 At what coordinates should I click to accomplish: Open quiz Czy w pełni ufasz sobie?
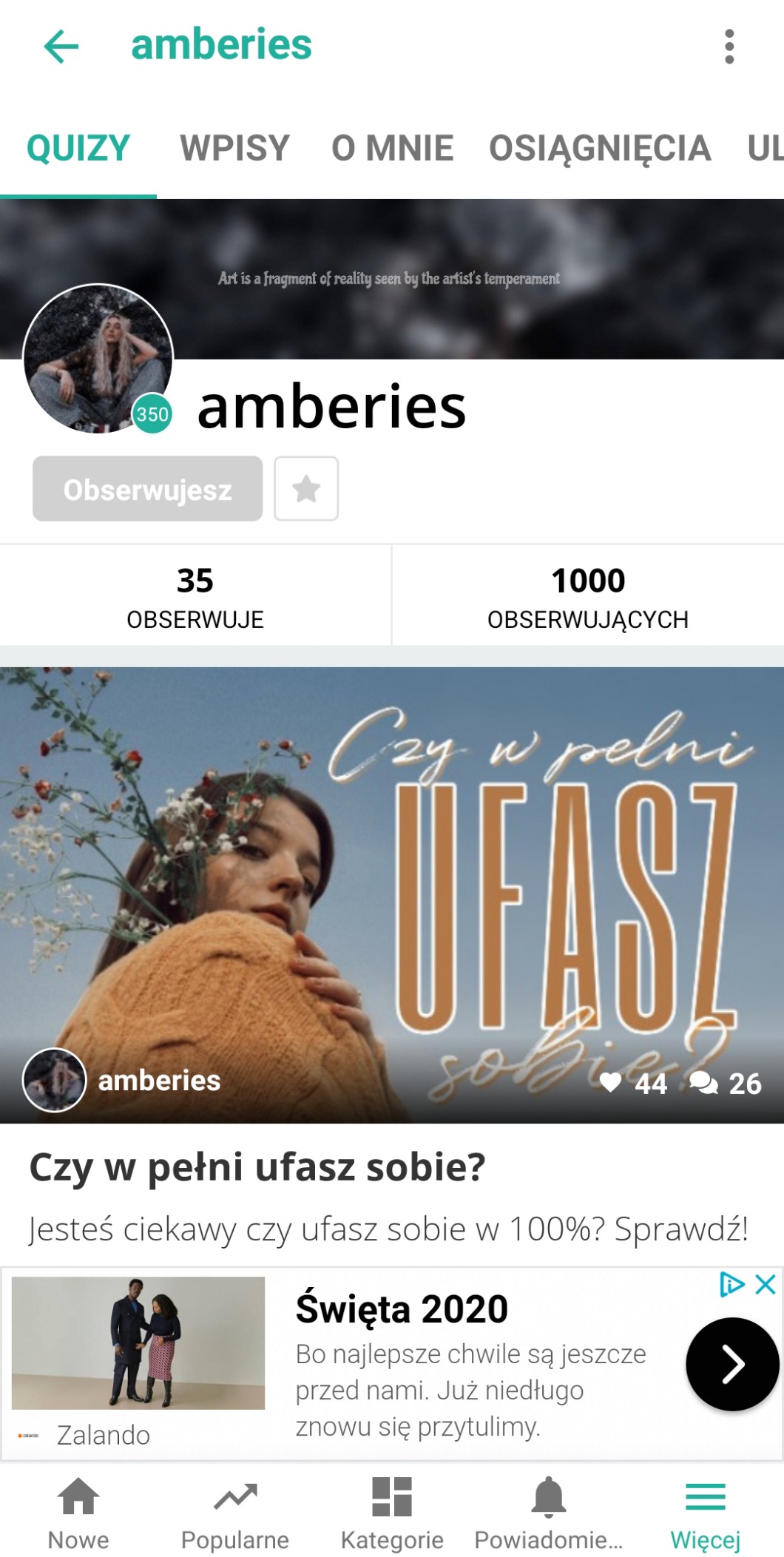click(x=392, y=895)
